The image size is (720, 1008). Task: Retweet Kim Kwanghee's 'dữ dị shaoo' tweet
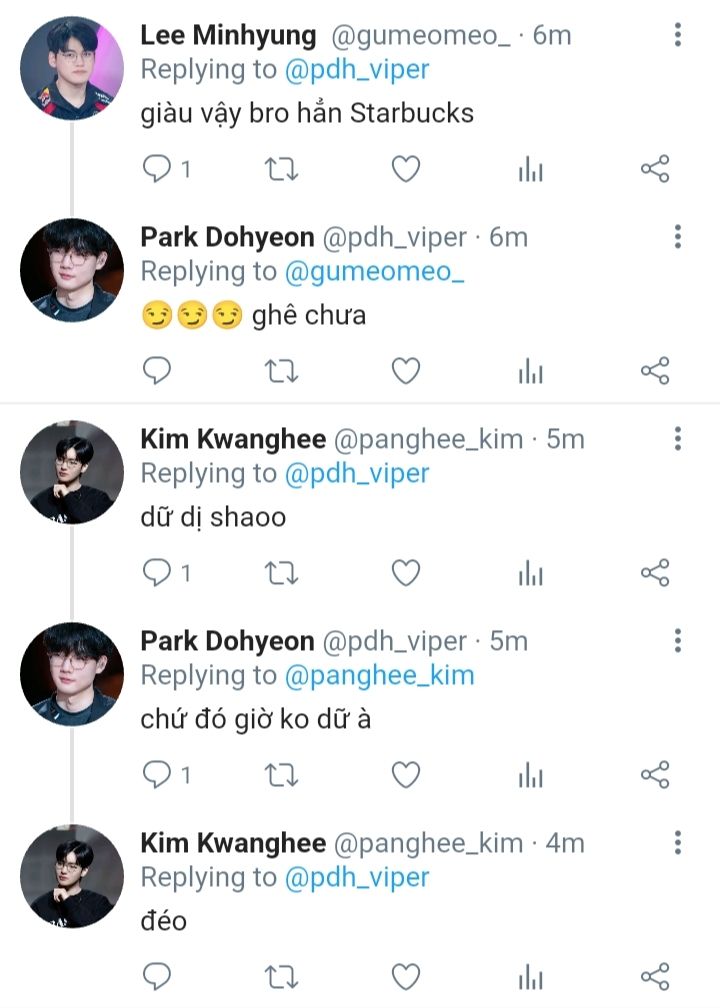[x=281, y=573]
